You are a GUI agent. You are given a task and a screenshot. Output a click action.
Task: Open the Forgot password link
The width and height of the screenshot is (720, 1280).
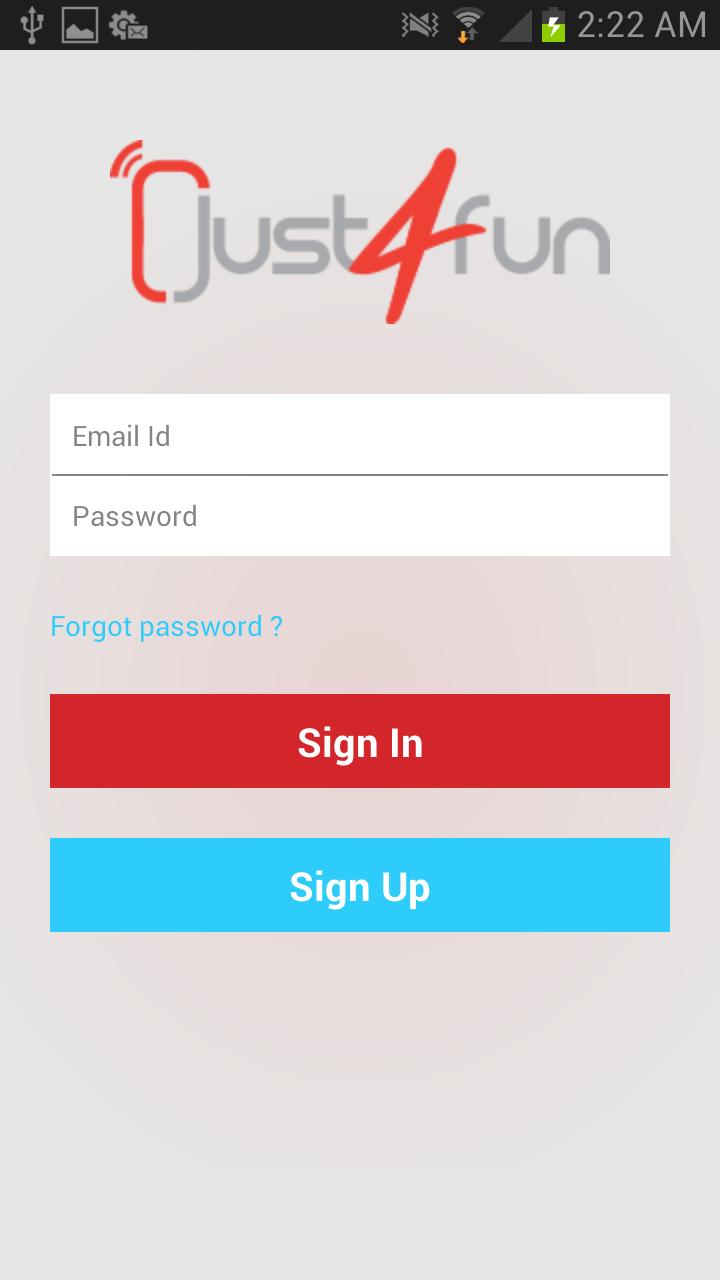(x=167, y=627)
